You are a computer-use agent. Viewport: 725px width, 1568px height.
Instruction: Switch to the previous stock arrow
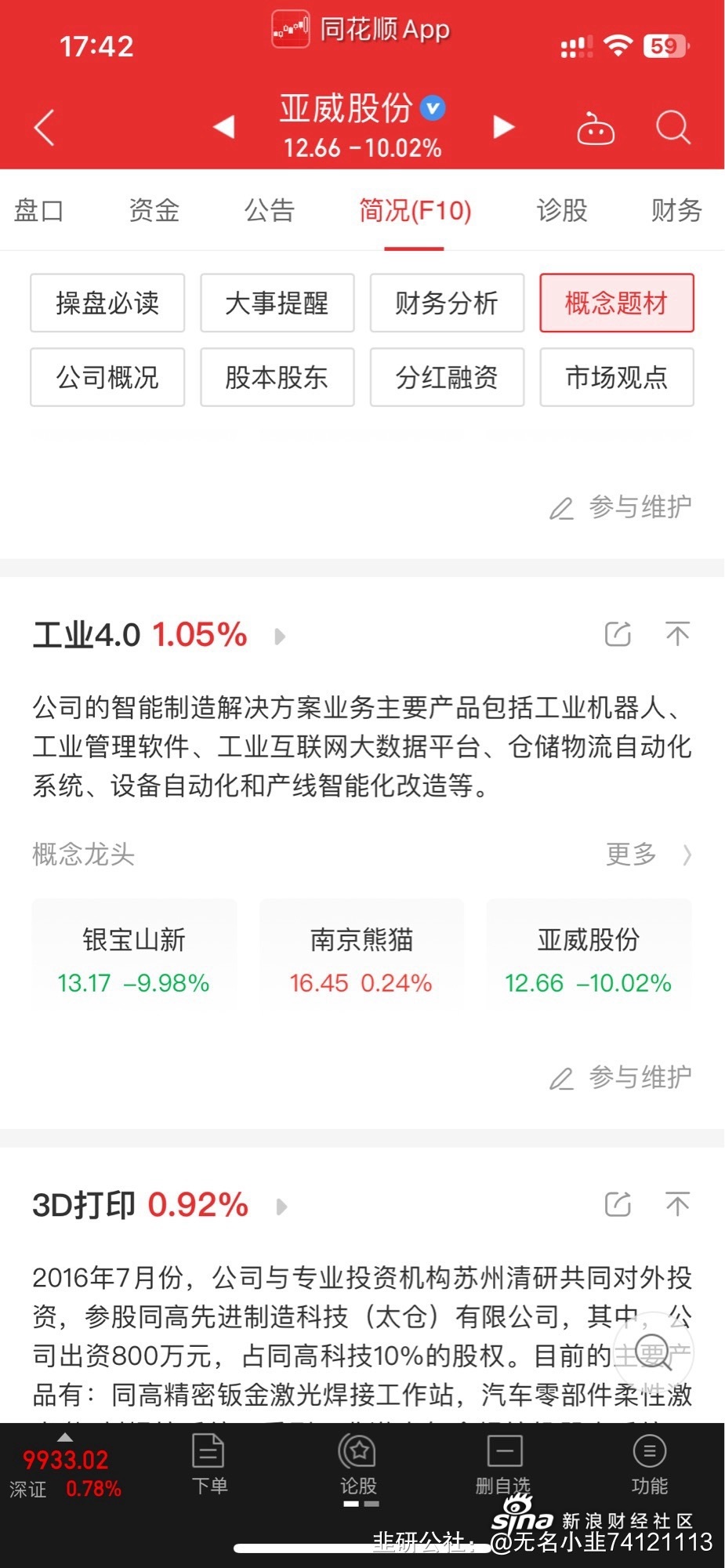tap(224, 126)
